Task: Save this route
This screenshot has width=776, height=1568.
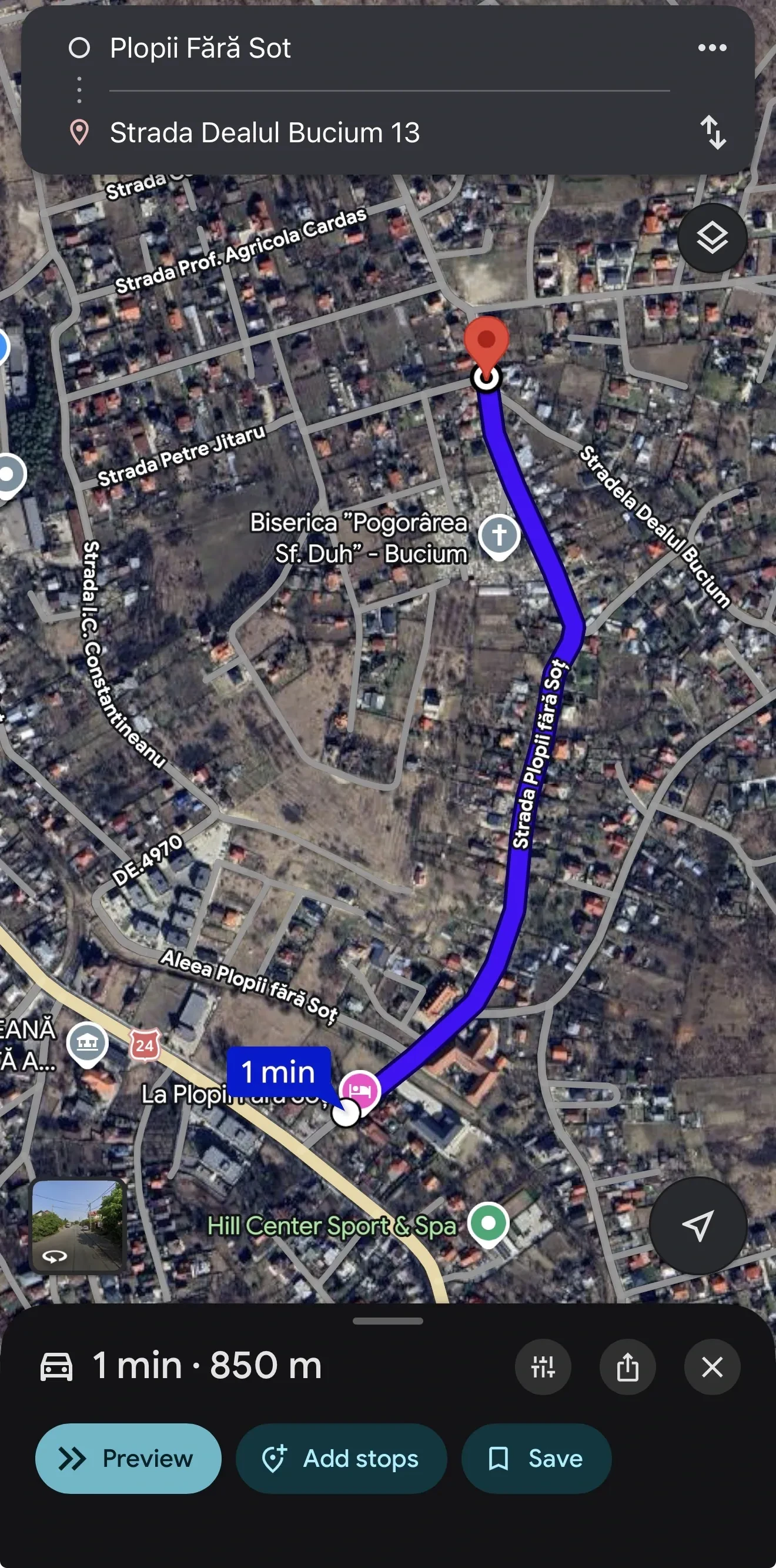Action: tap(536, 1458)
